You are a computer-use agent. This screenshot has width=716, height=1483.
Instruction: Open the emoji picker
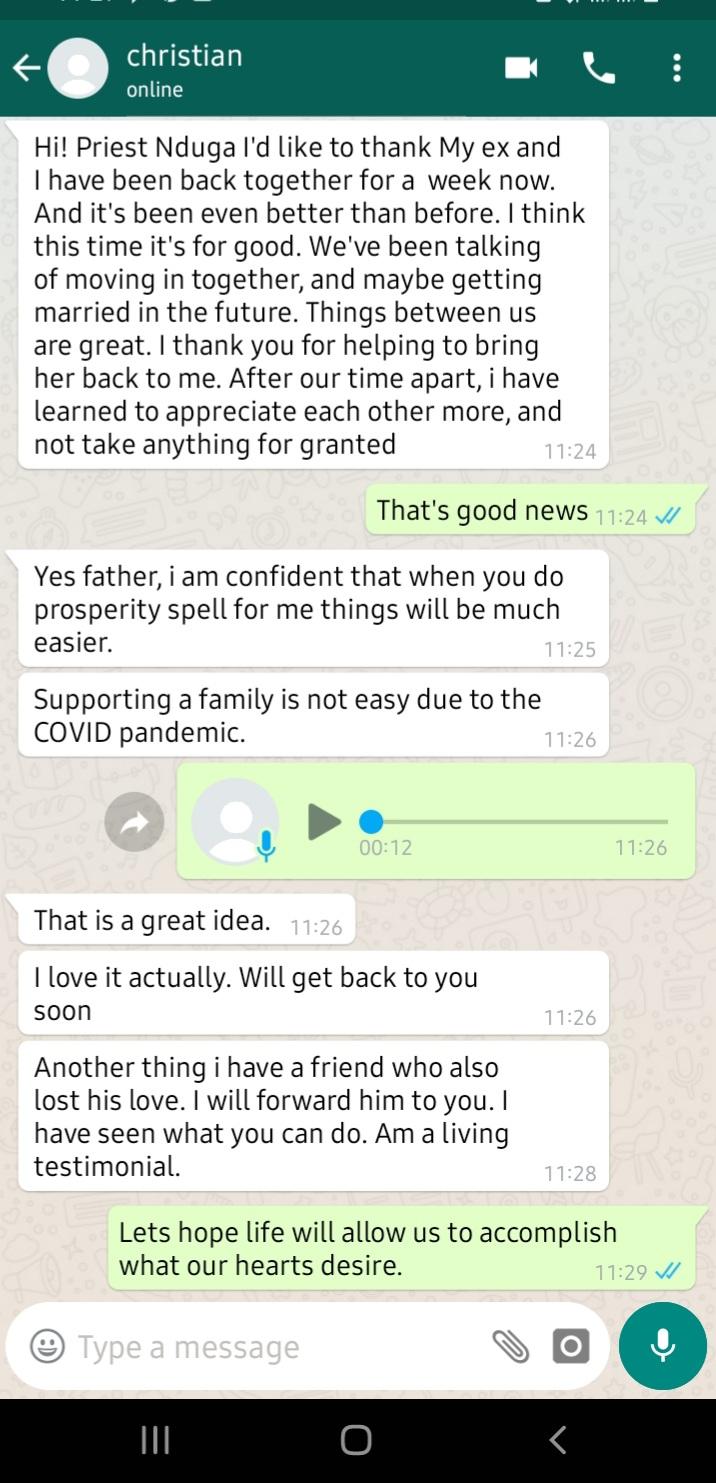46,1346
